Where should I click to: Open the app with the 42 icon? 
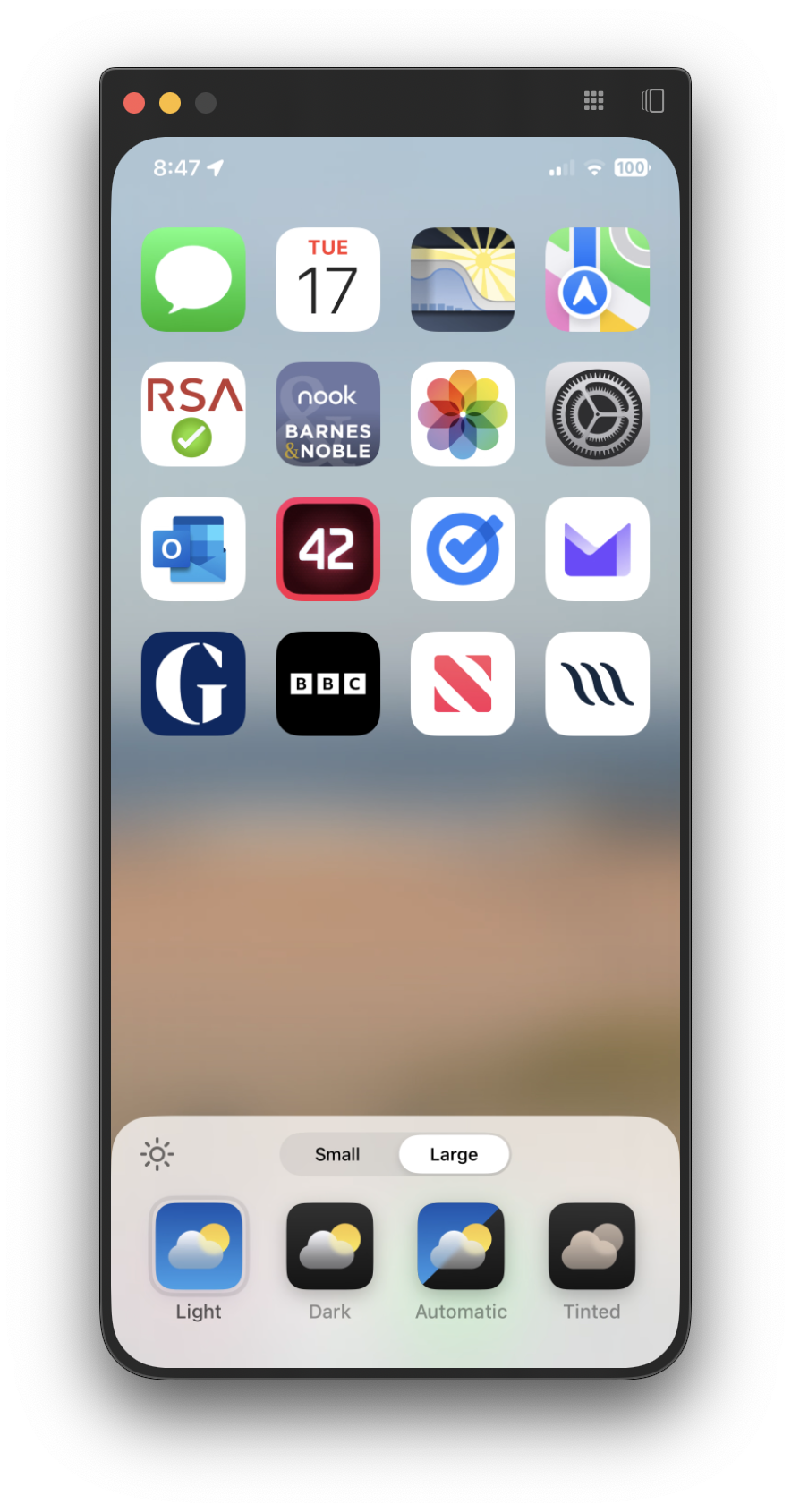(x=328, y=548)
